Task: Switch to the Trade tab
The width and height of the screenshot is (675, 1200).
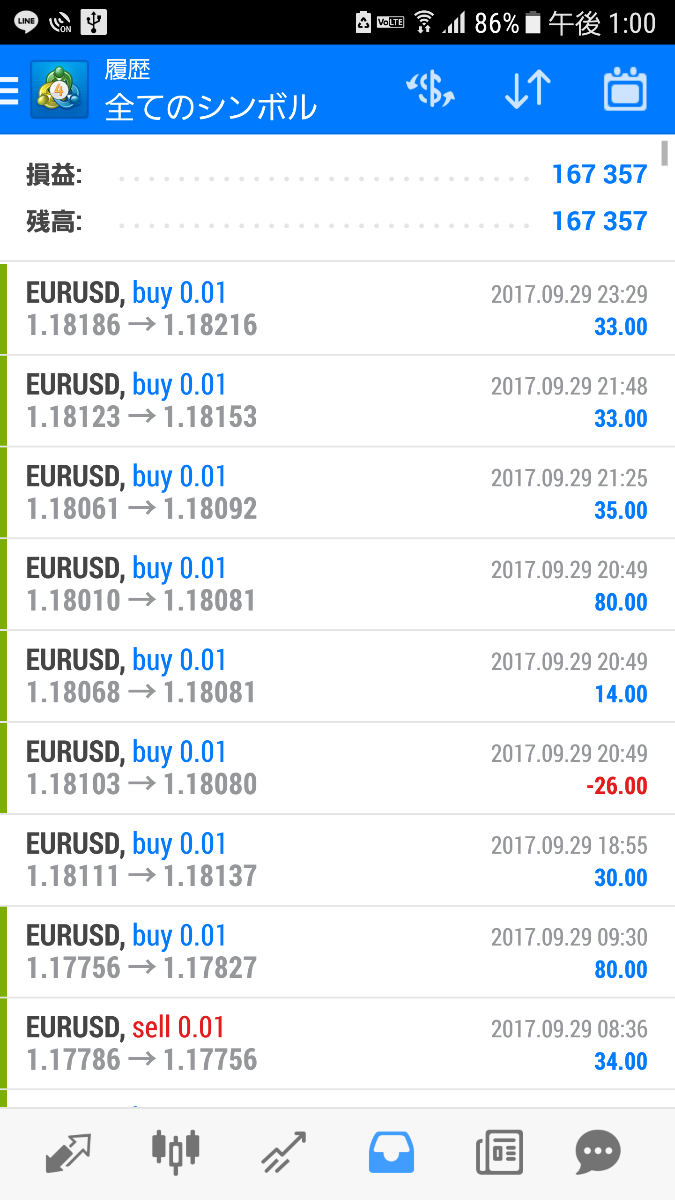Action: pyautogui.click(x=284, y=1153)
